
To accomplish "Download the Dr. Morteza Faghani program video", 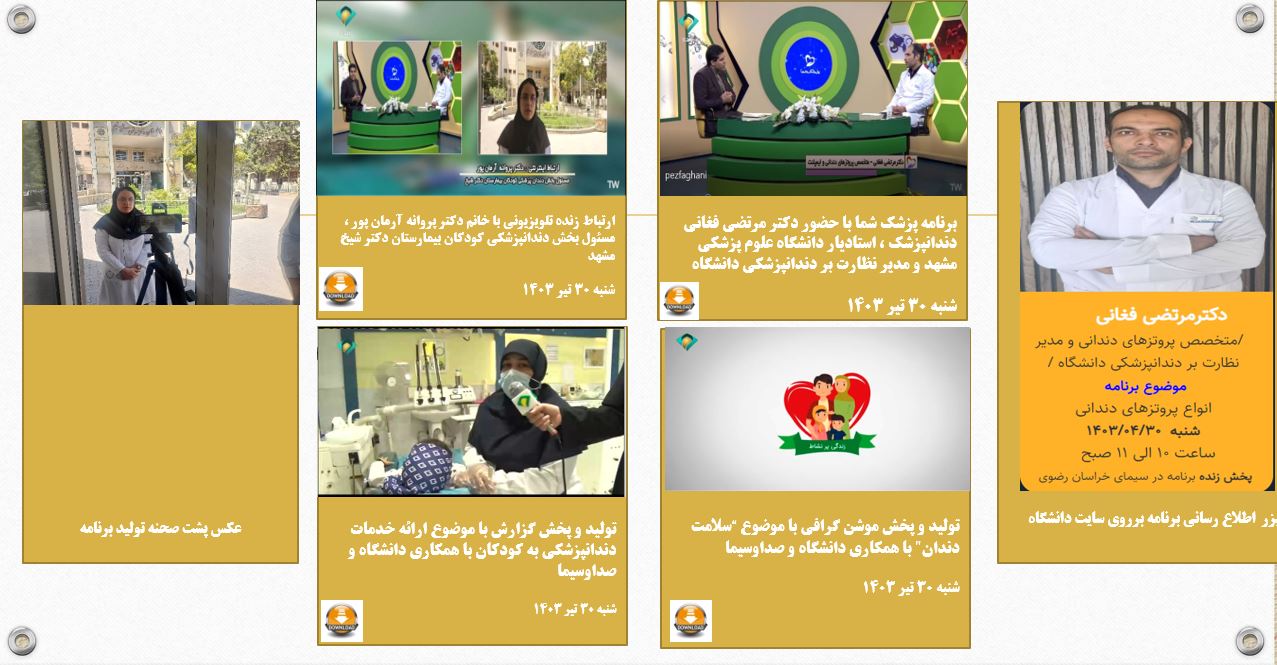I will [x=679, y=299].
